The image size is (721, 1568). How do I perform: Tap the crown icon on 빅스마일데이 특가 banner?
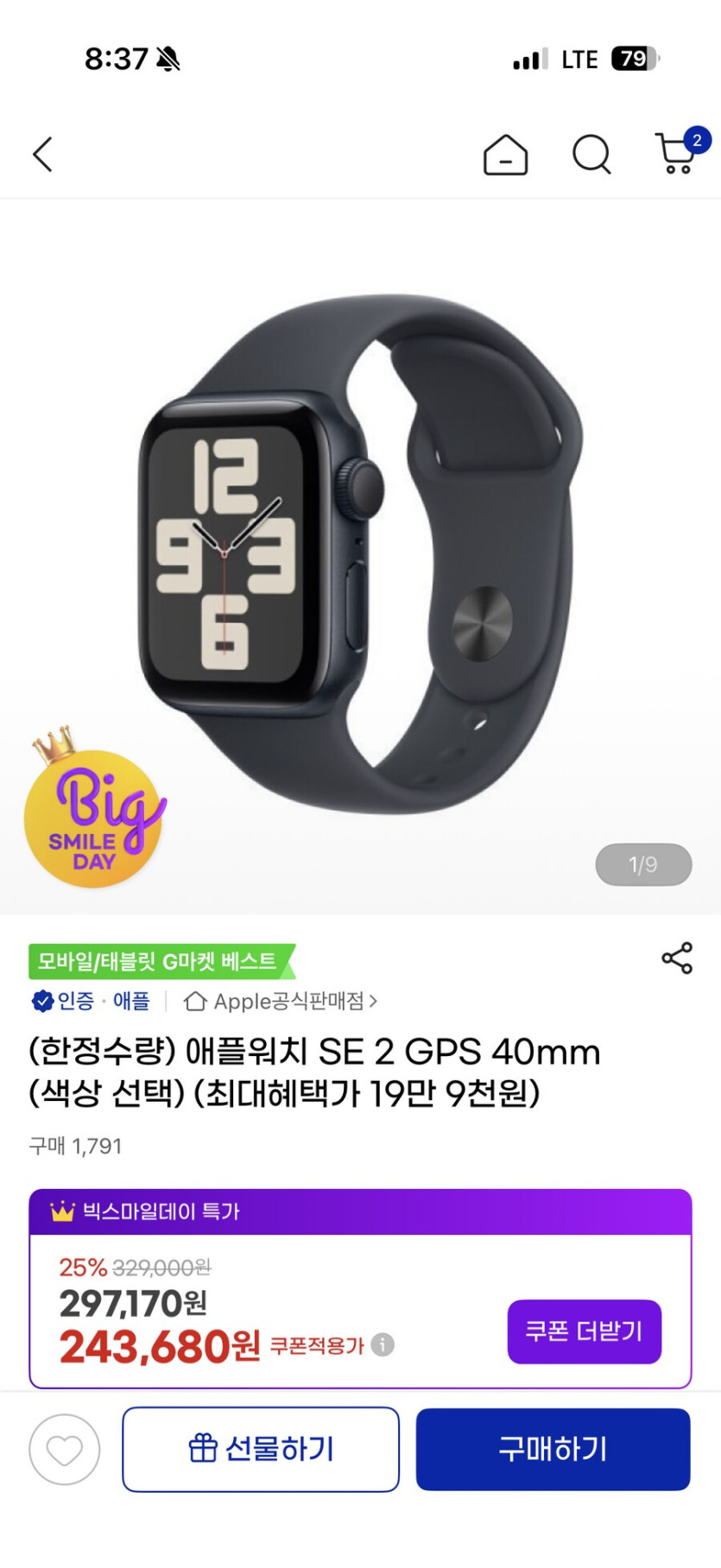pos(60,1211)
